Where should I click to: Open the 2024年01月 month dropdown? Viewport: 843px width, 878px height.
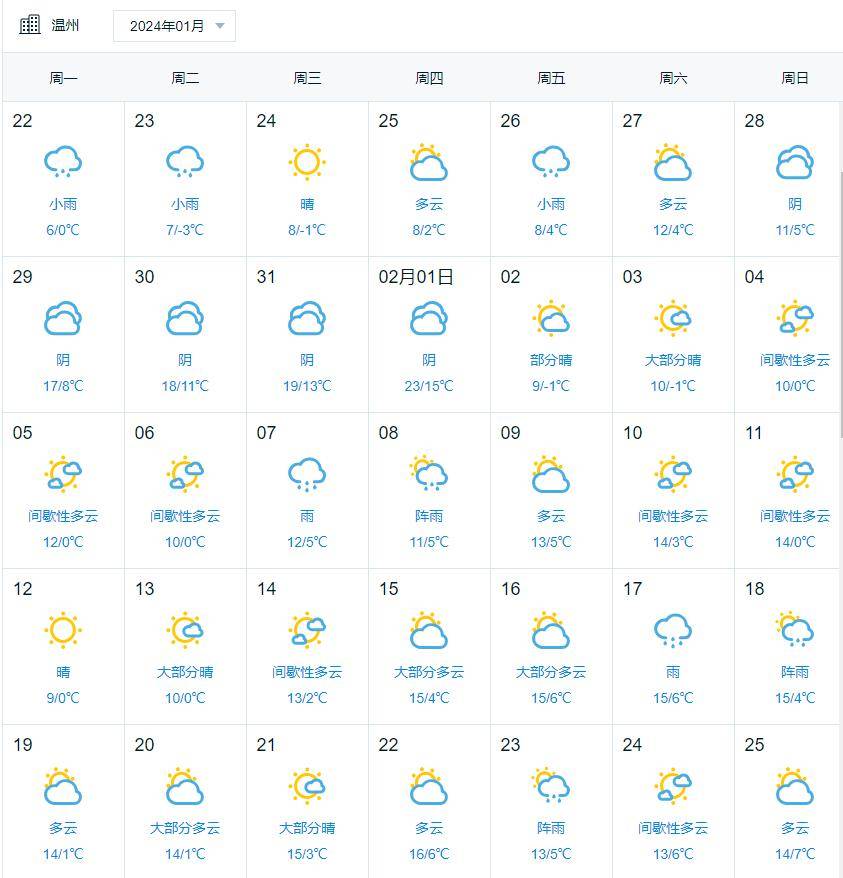click(x=174, y=26)
